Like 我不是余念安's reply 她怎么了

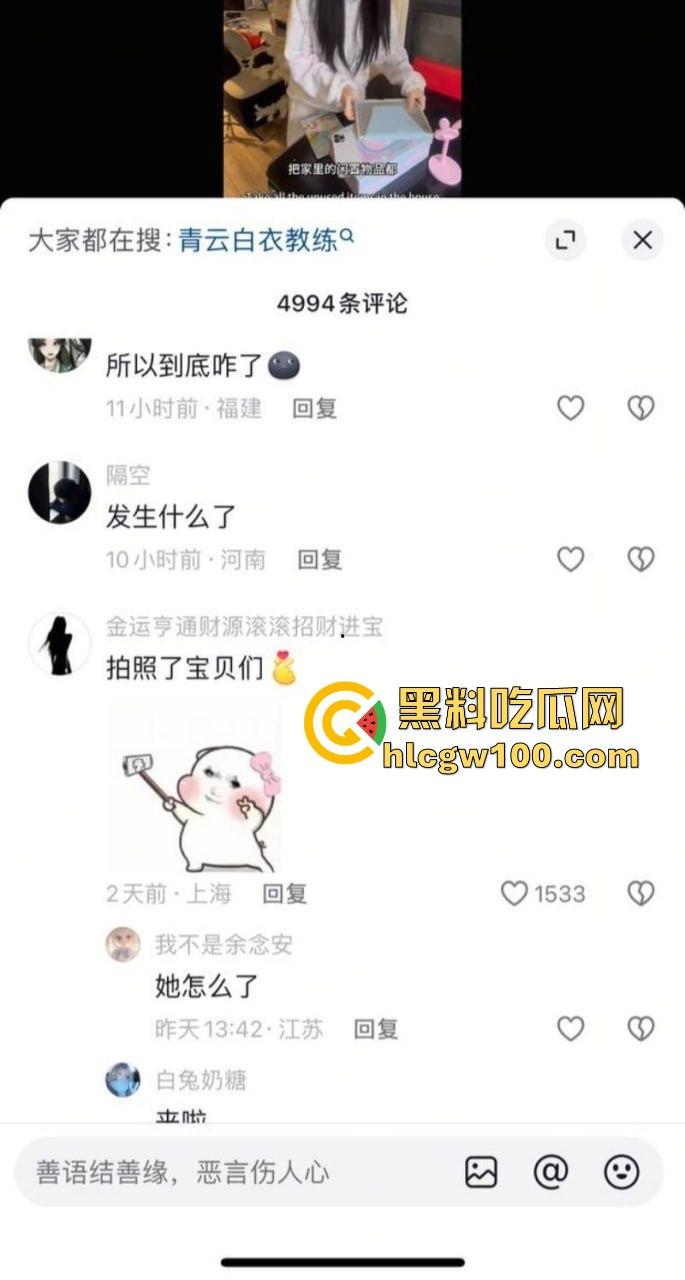coord(570,1028)
